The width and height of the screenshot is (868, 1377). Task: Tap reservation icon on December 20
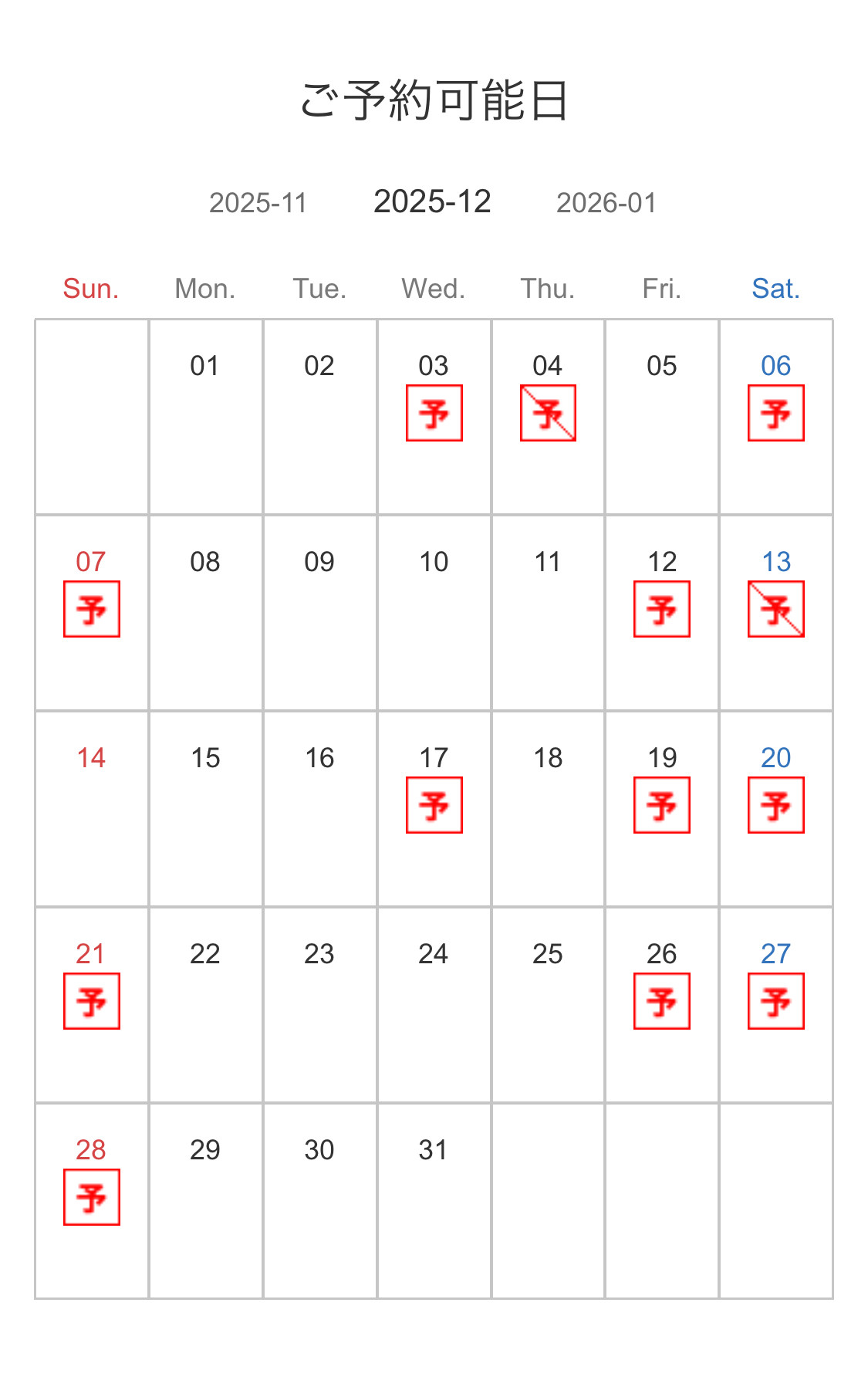(x=775, y=805)
